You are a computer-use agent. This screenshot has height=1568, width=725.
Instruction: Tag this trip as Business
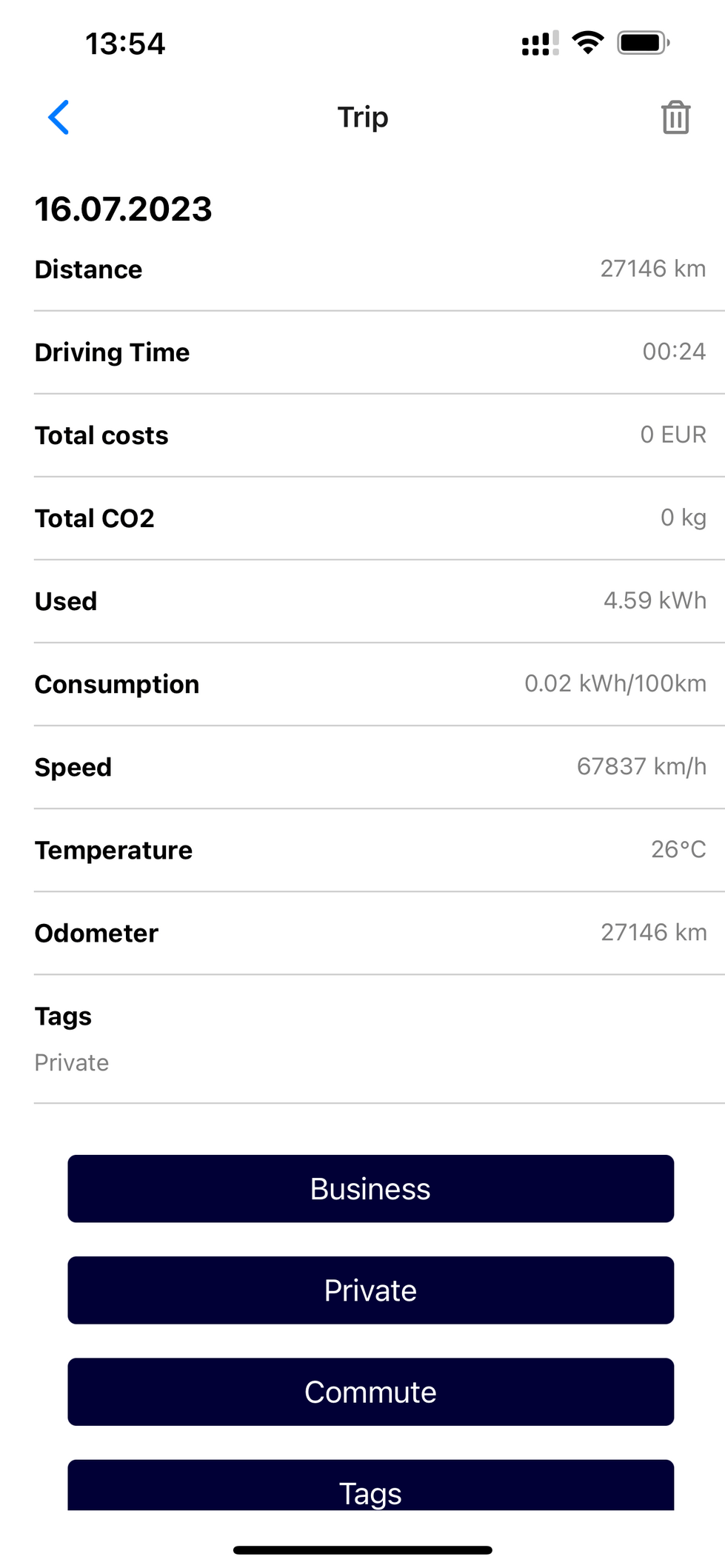[370, 1188]
